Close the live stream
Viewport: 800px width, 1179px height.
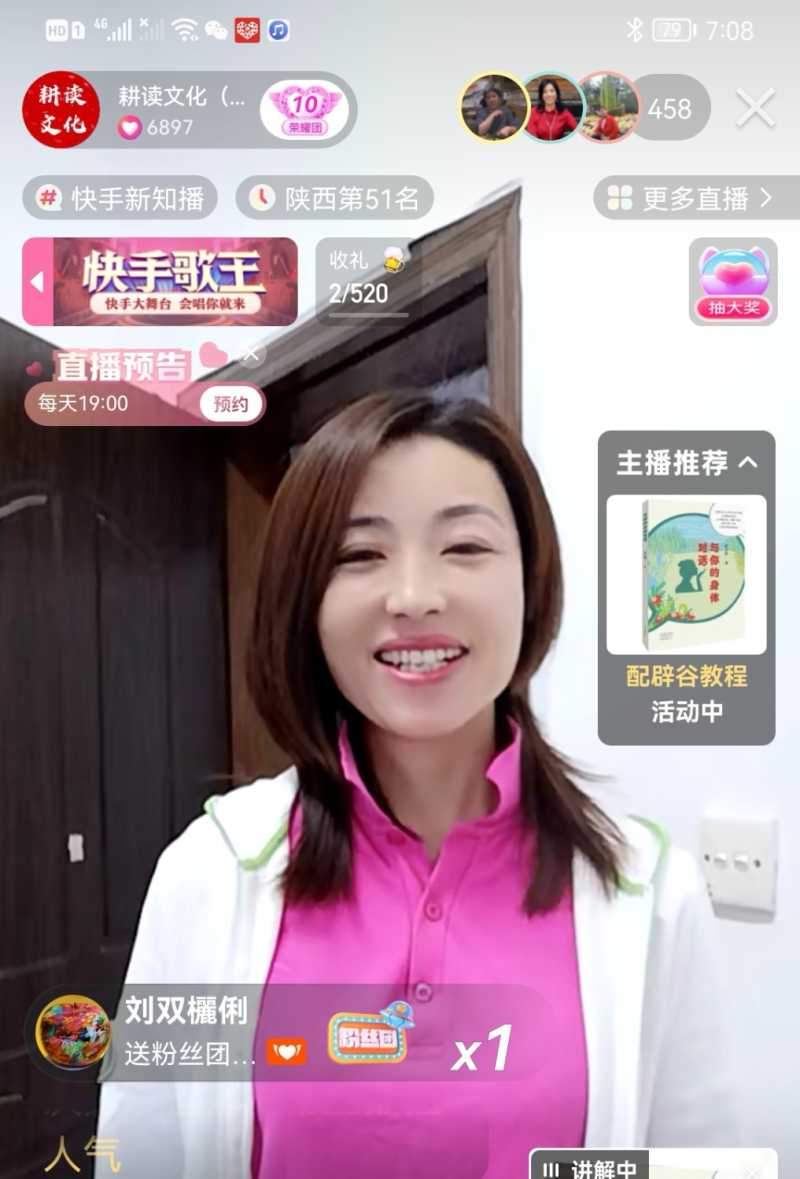pos(755,108)
